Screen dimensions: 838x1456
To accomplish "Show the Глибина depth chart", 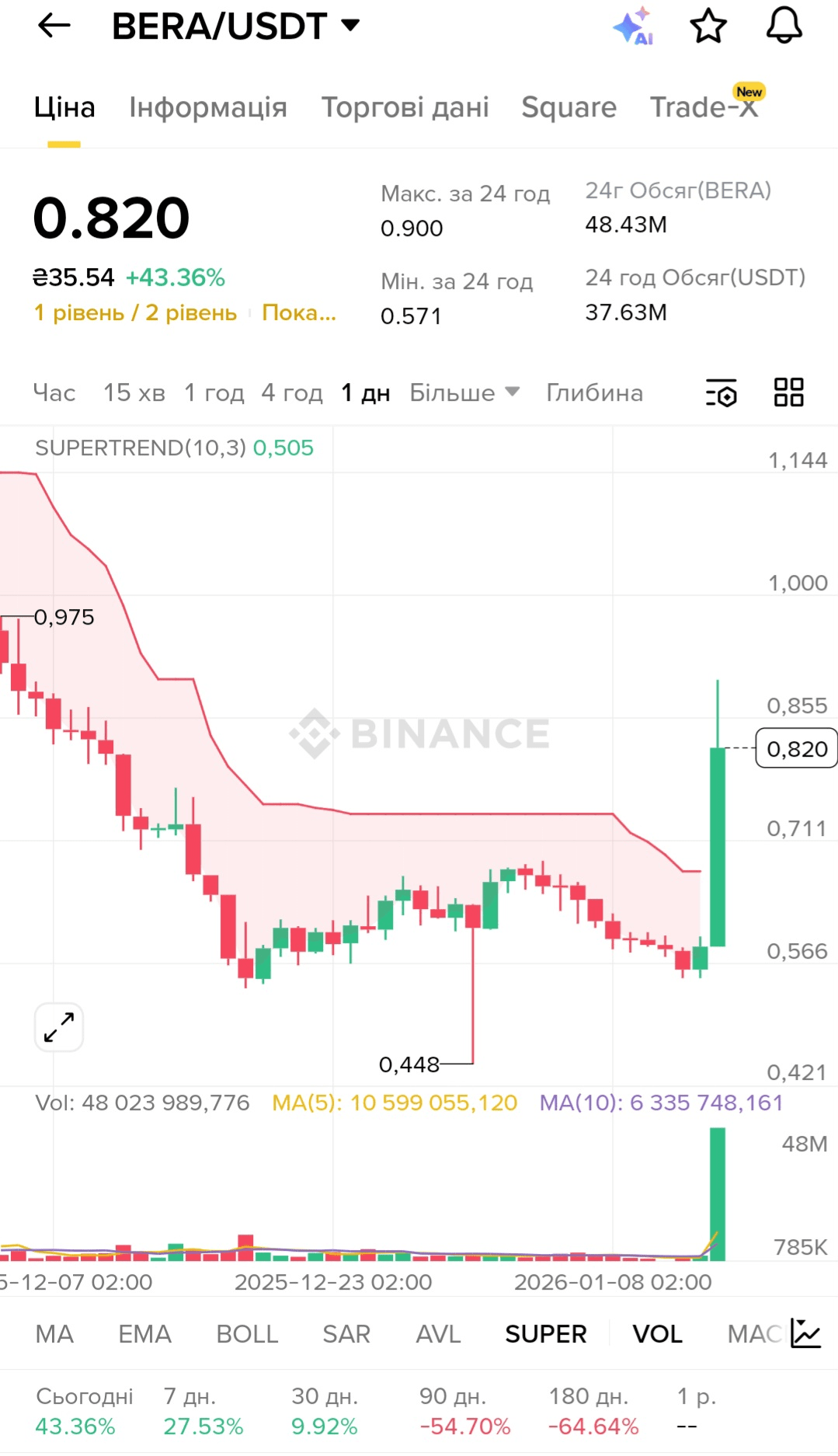I will pos(594,393).
